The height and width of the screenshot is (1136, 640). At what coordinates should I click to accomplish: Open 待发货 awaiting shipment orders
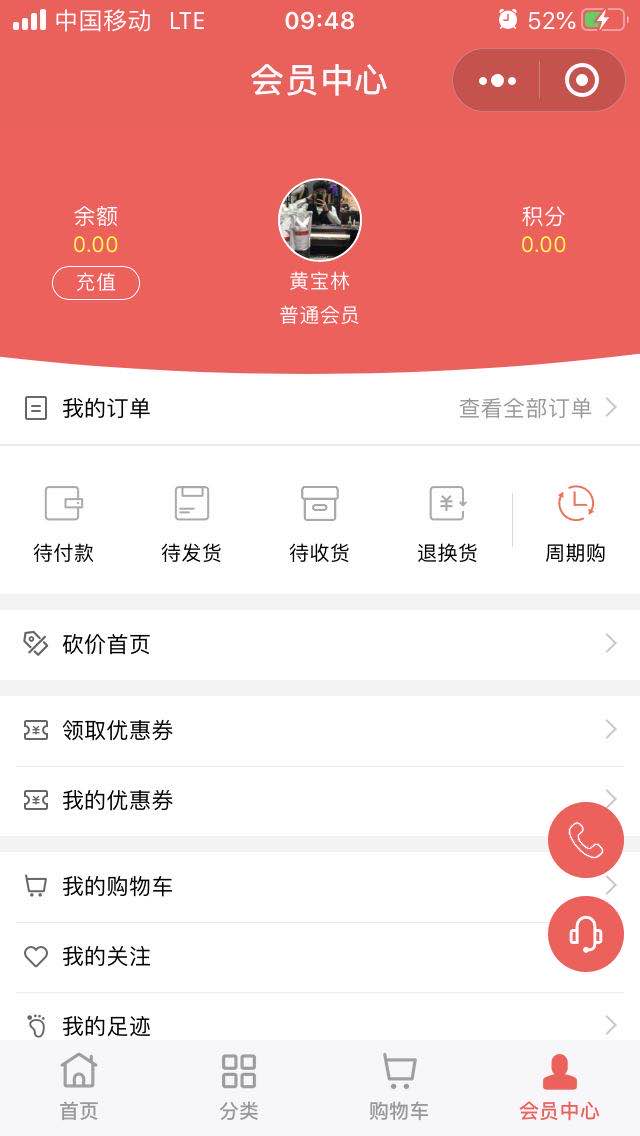click(192, 523)
